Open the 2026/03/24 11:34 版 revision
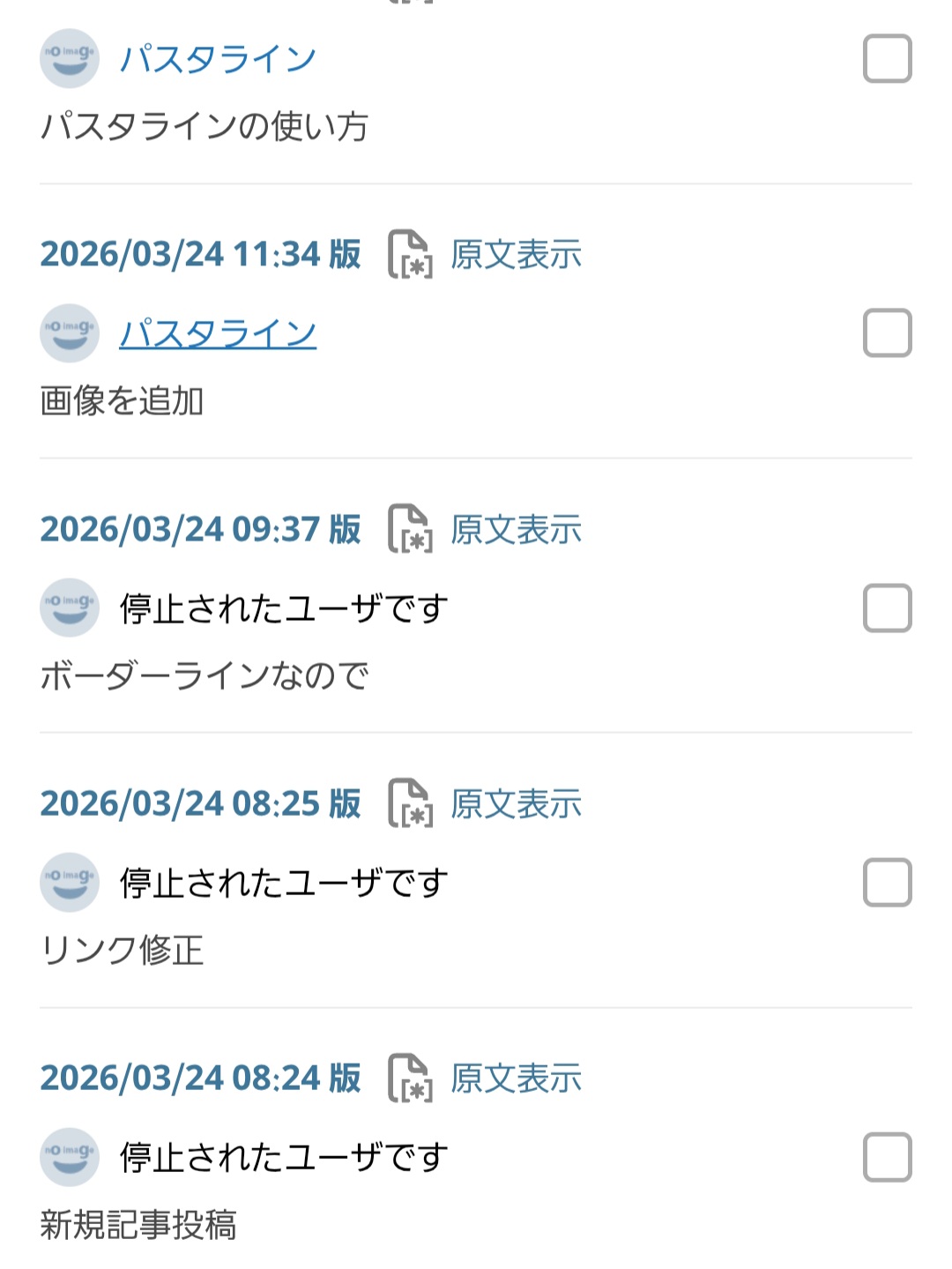The height and width of the screenshot is (1269, 952). (200, 254)
